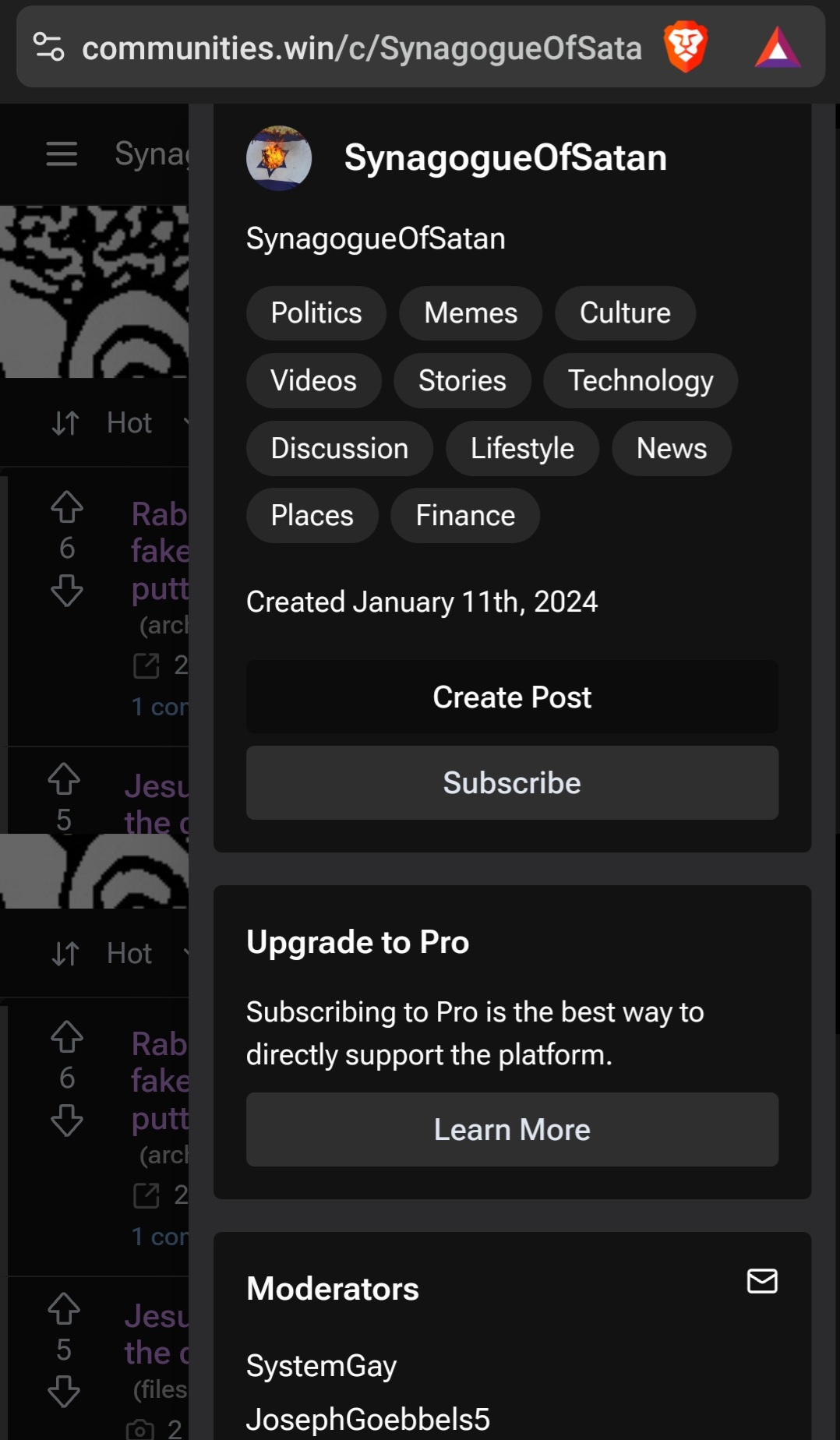Select the Places chip
Image resolution: width=840 pixels, height=1440 pixels.
pyautogui.click(x=312, y=516)
